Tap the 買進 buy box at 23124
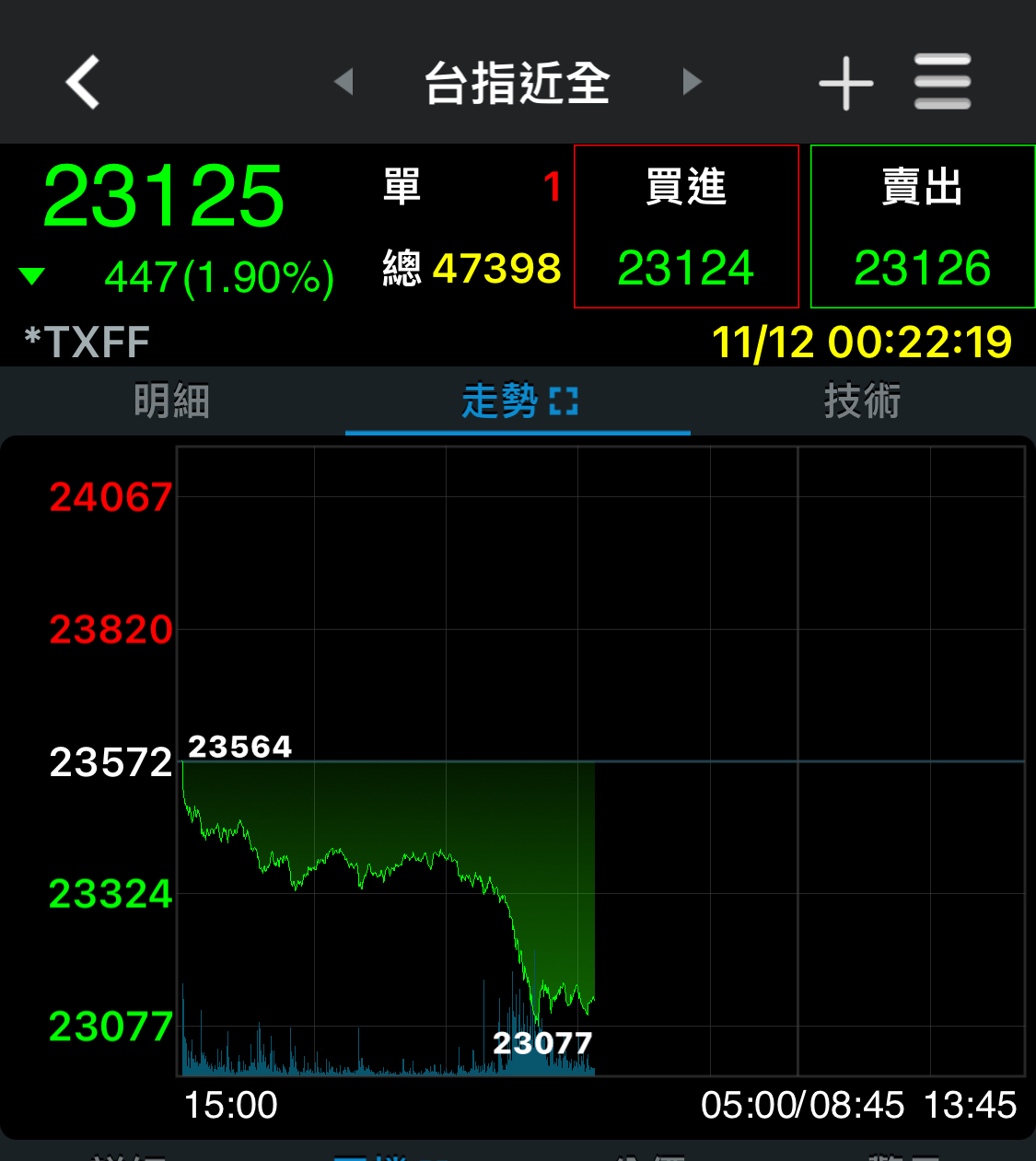The width and height of the screenshot is (1036, 1161). pyautogui.click(x=686, y=226)
